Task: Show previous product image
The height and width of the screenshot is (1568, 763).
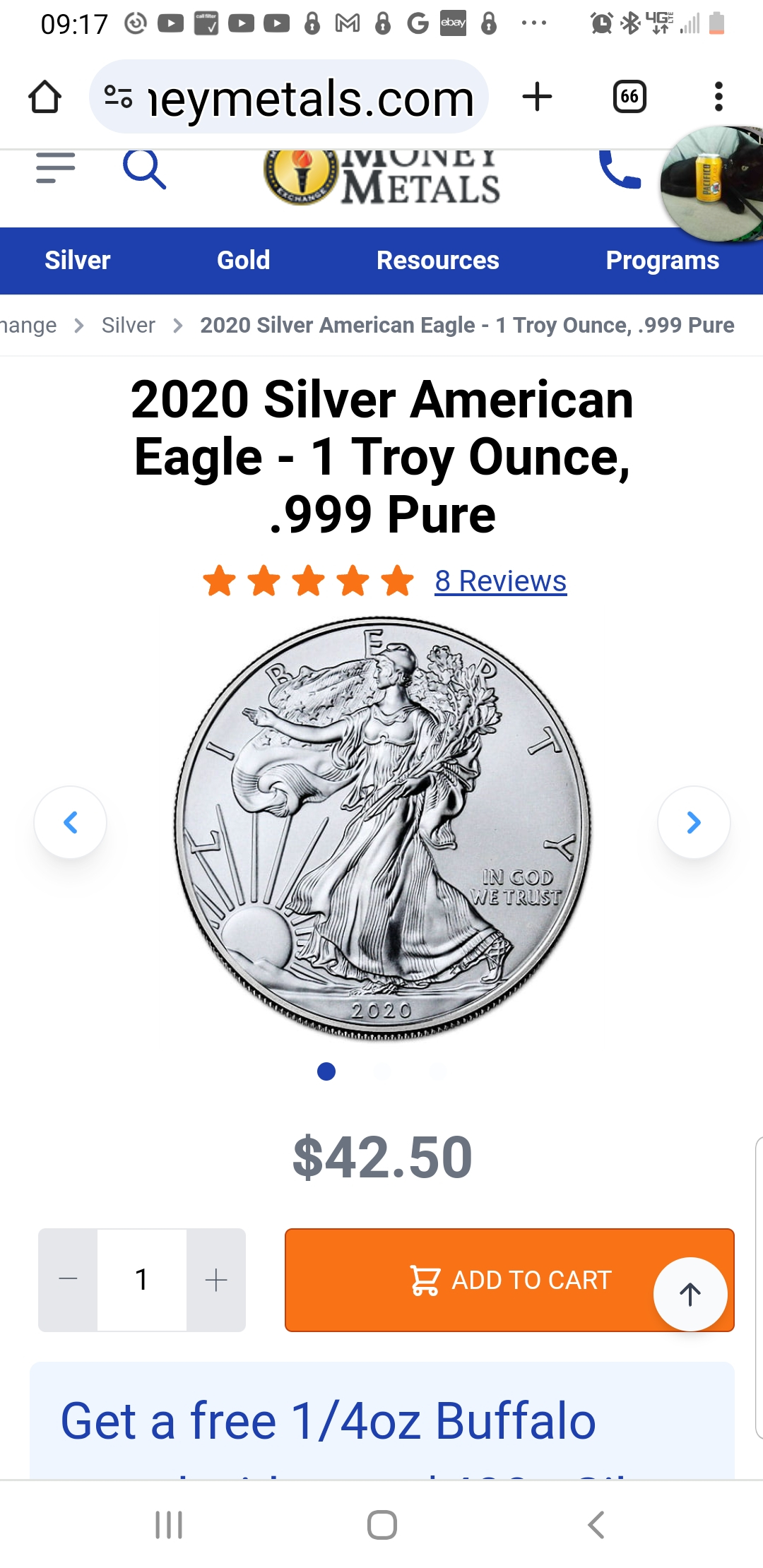Action: pyautogui.click(x=71, y=822)
